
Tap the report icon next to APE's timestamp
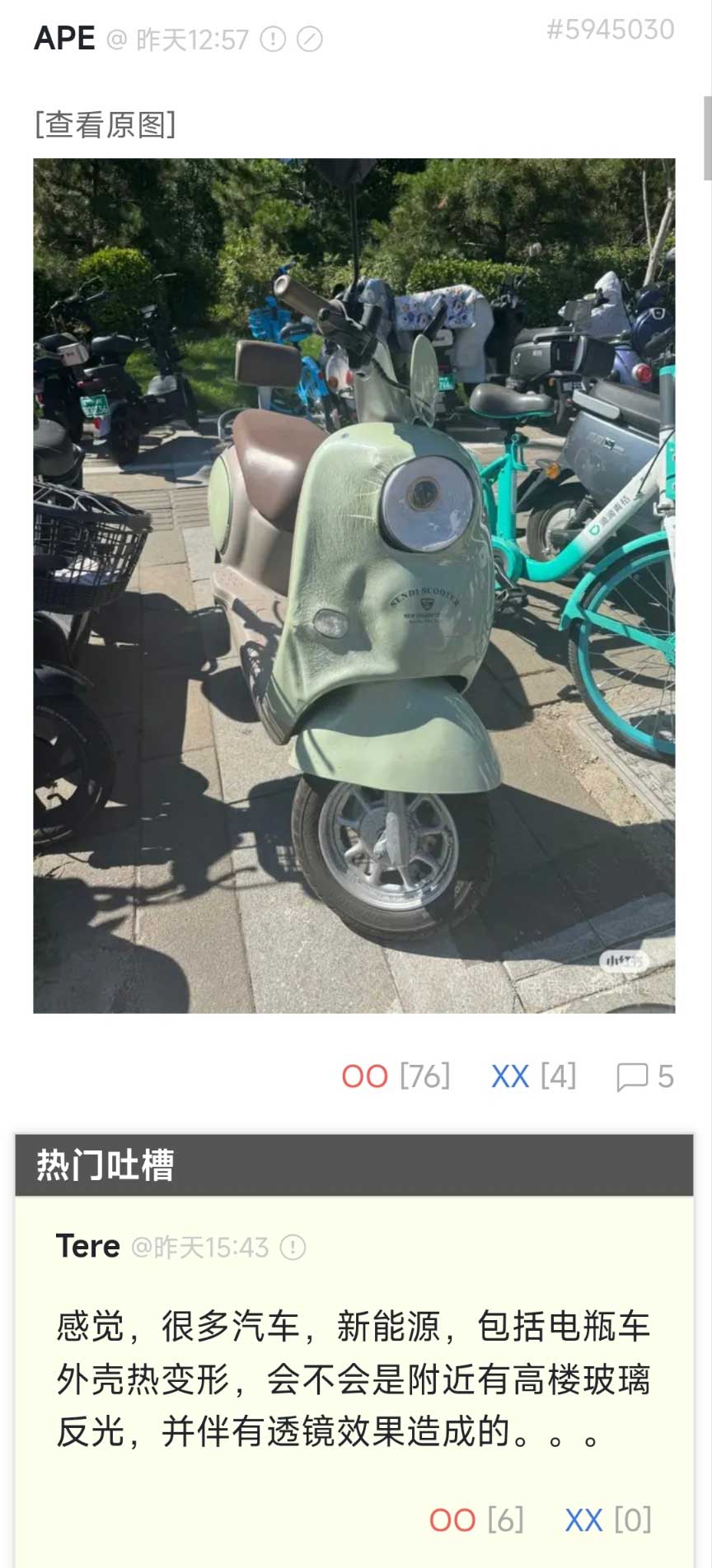coord(273,39)
